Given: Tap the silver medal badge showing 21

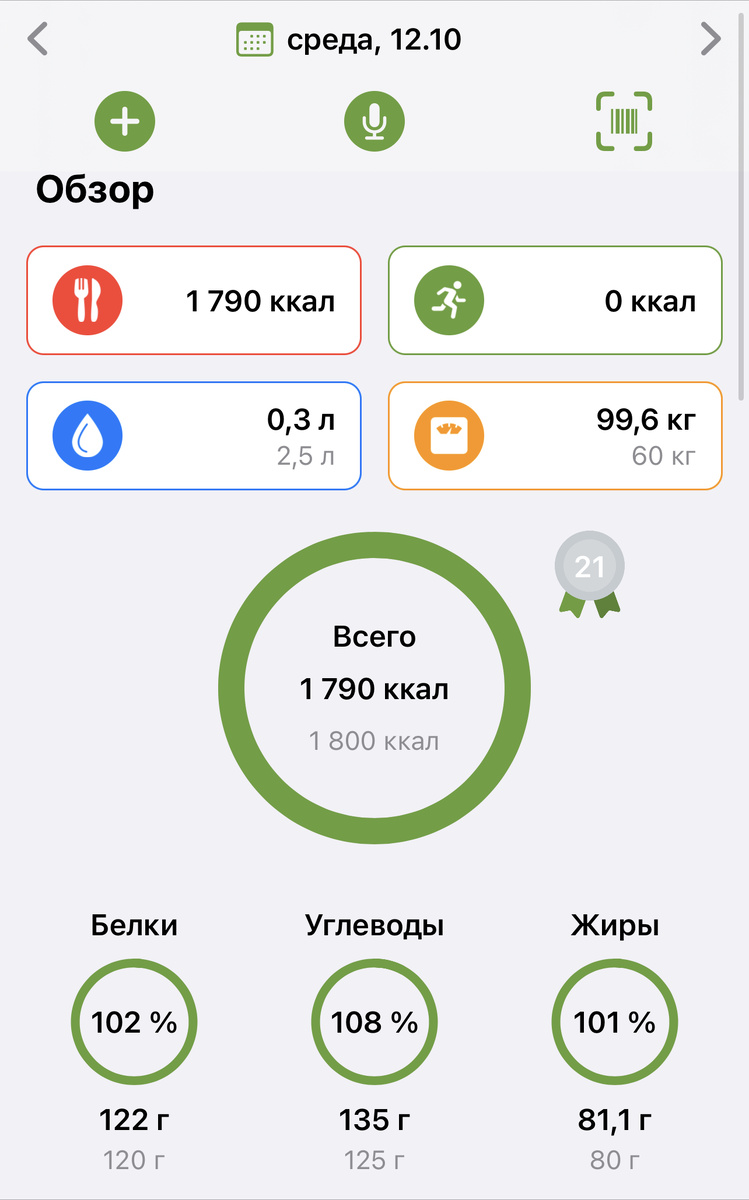Looking at the screenshot, I should tap(590, 567).
